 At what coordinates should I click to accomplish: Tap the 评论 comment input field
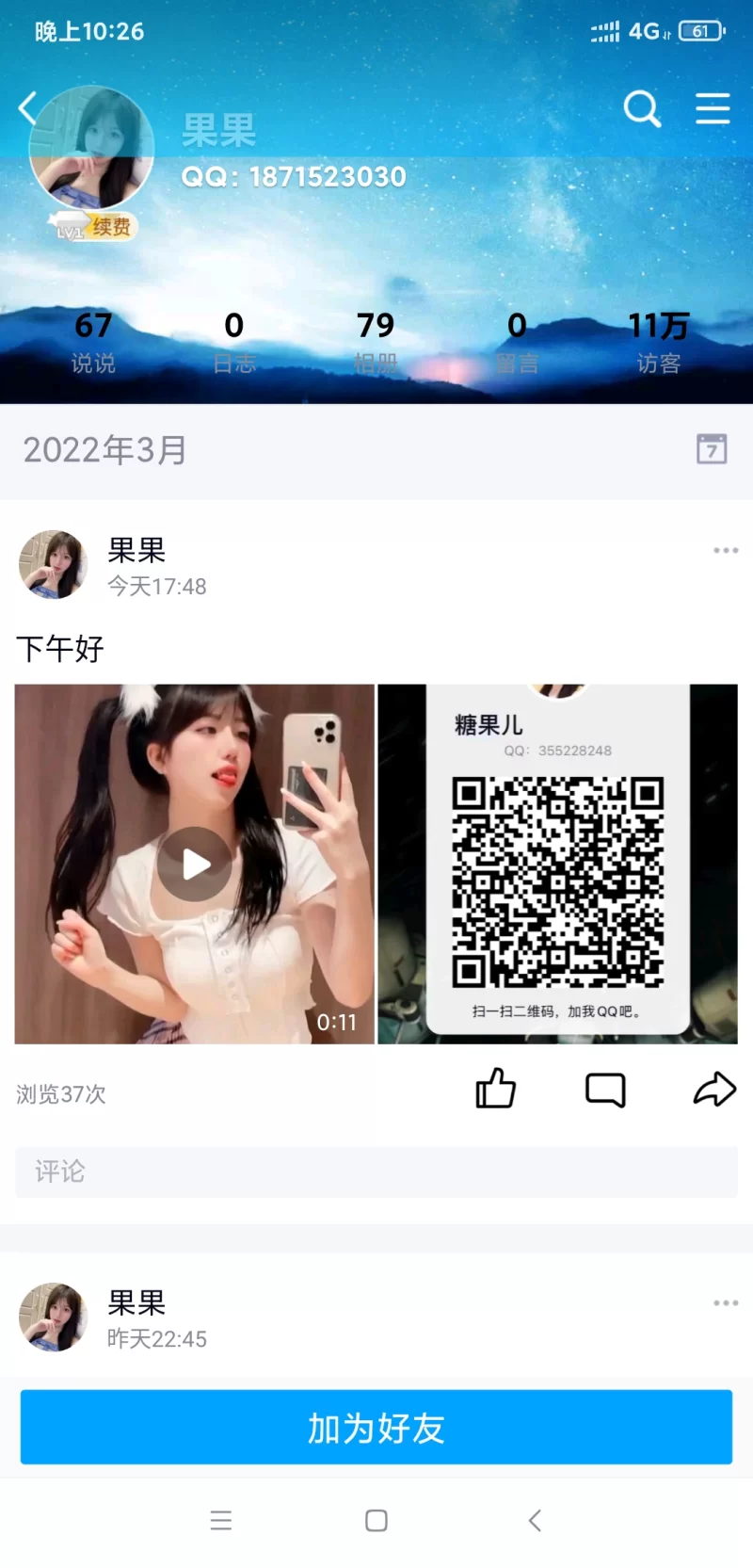pos(376,1172)
